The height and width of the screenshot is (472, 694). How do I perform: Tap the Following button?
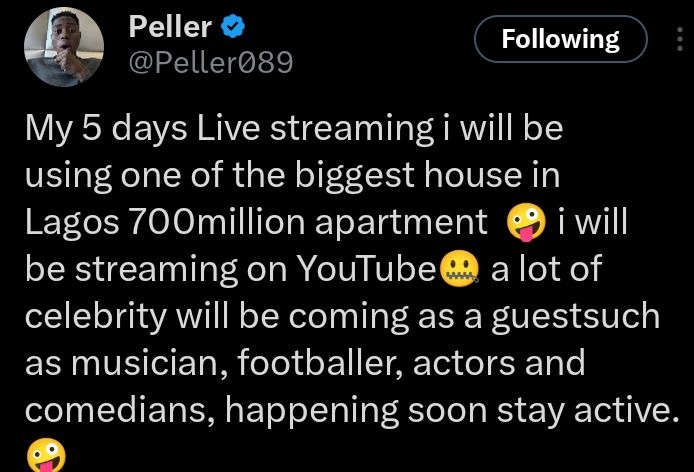pos(560,40)
